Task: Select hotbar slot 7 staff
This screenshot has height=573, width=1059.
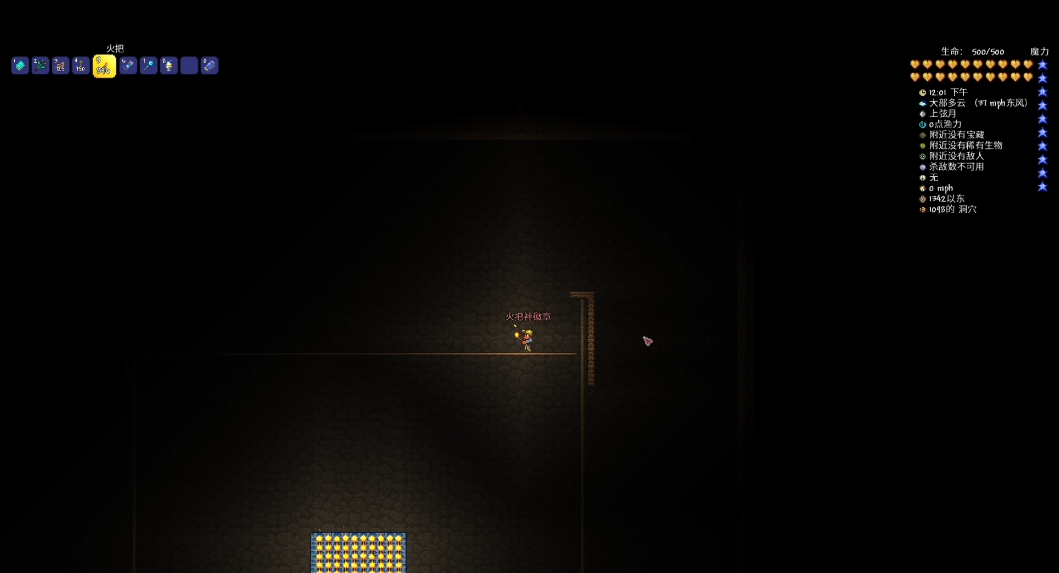Action: 148,66
